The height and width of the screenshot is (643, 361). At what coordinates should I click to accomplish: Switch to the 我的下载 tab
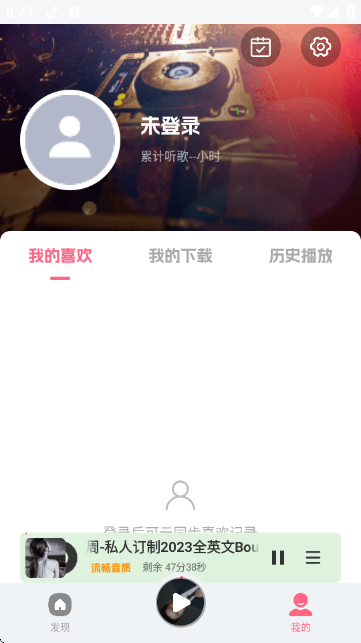[180, 256]
